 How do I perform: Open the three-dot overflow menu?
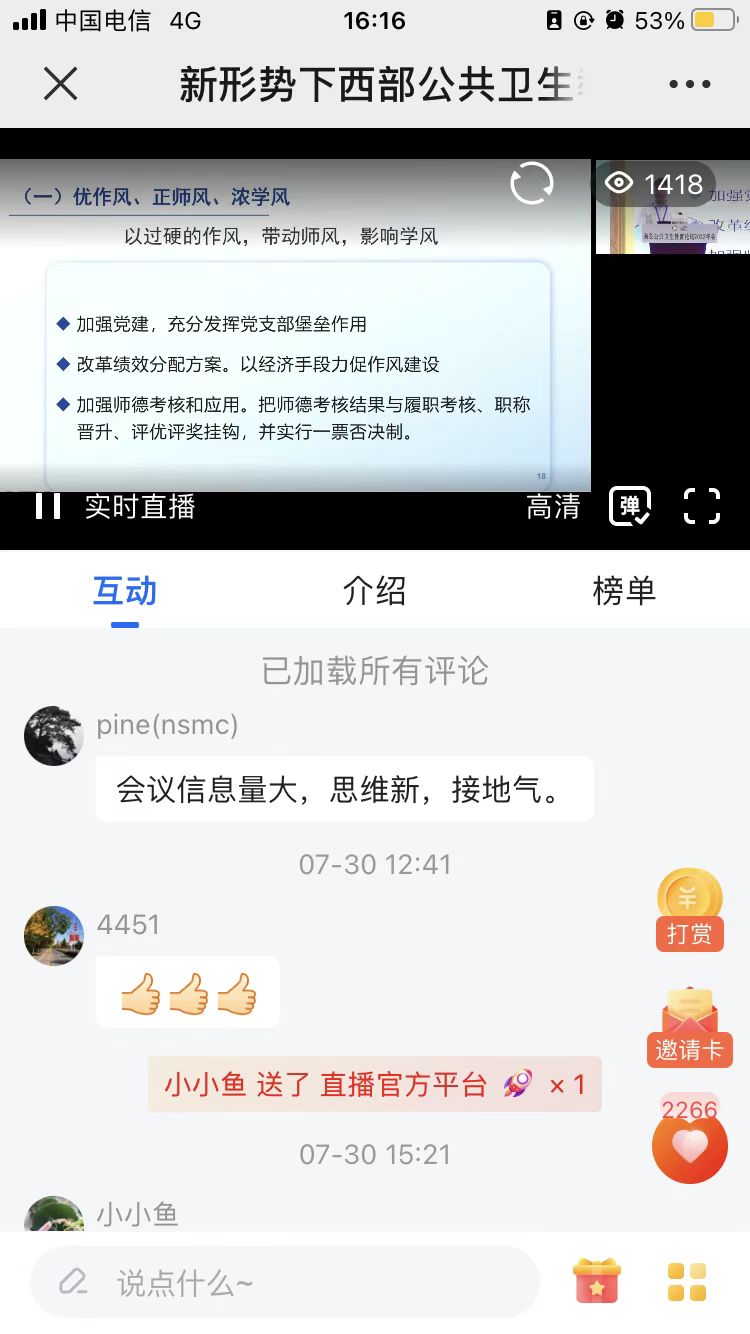coord(689,85)
